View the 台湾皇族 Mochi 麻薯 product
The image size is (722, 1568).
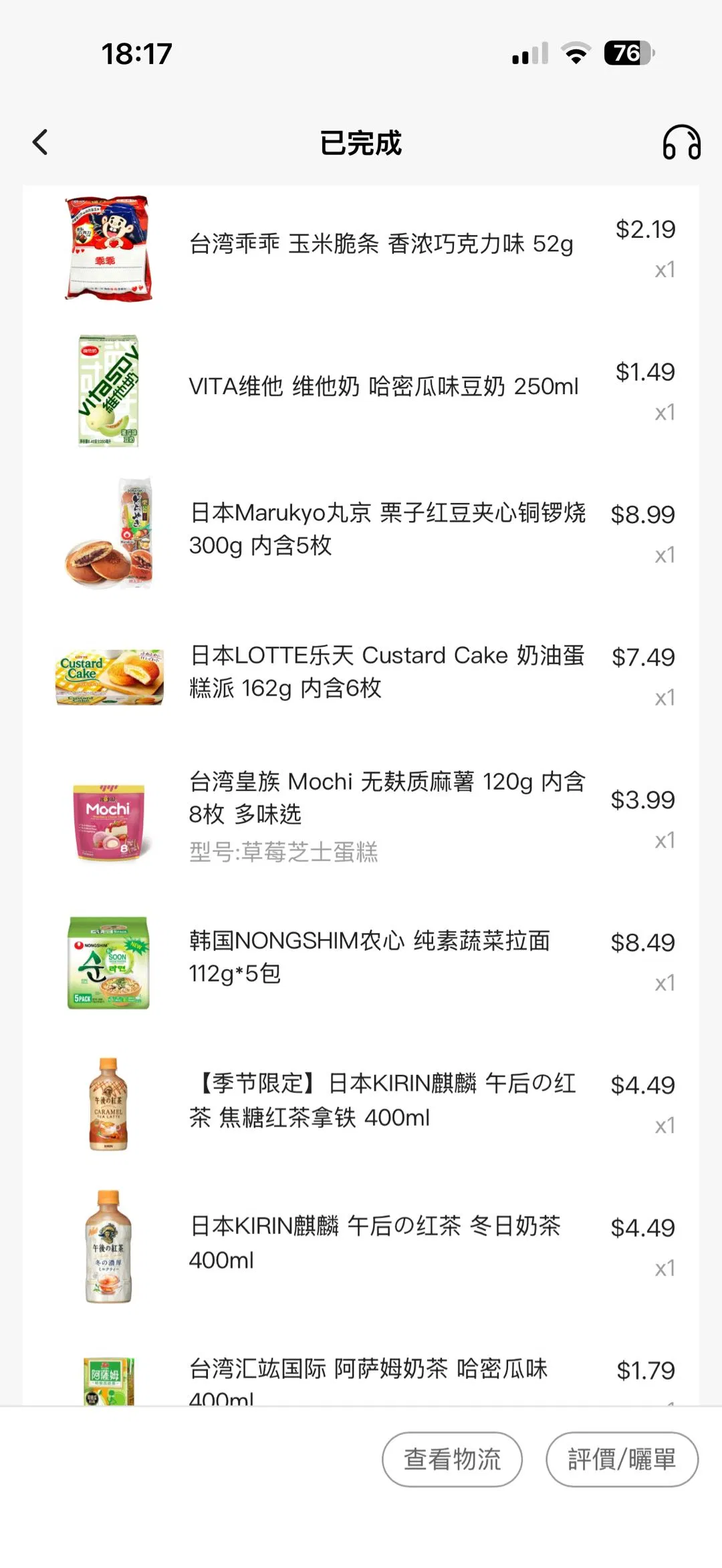point(386,798)
